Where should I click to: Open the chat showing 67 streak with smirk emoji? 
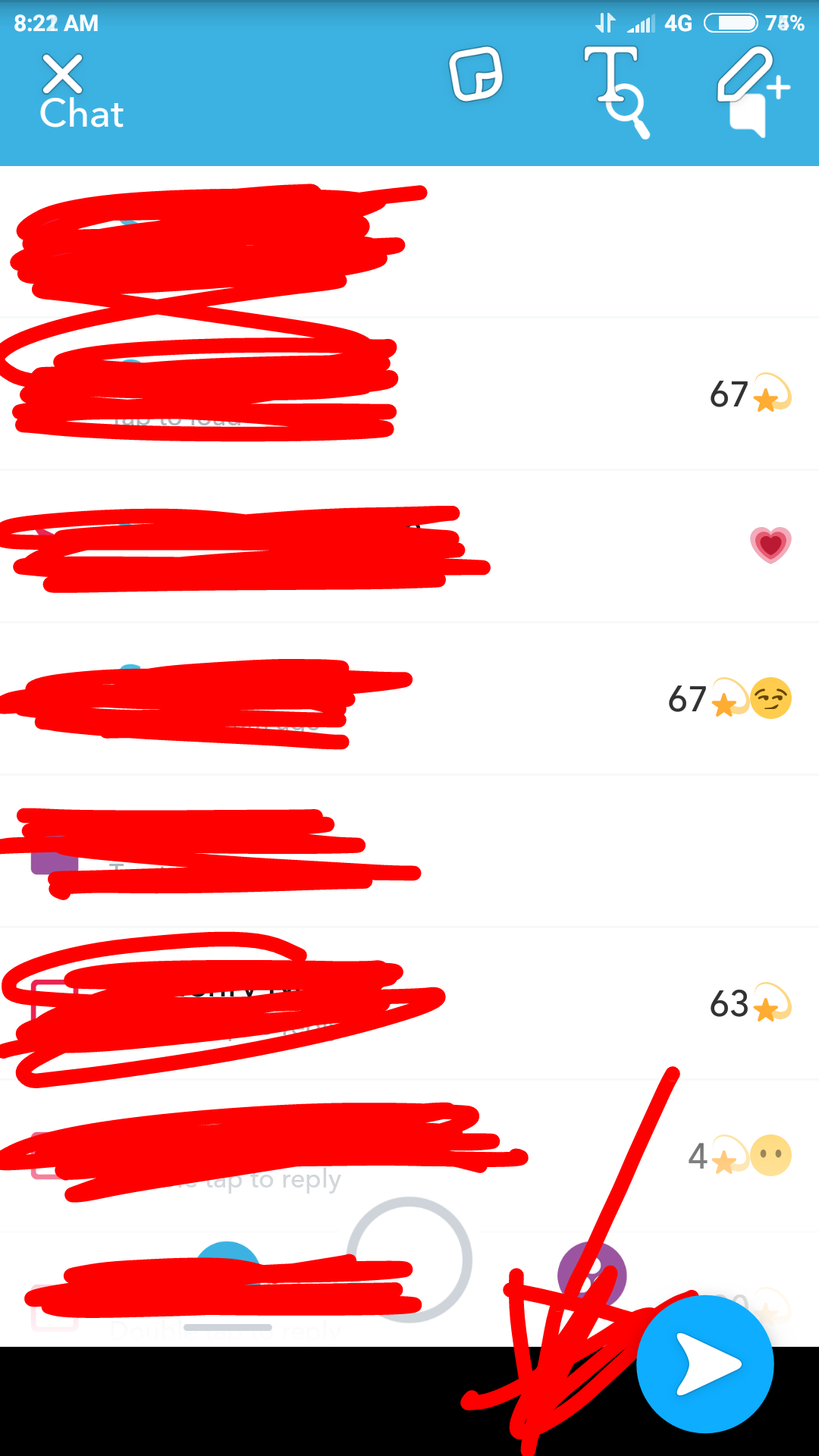click(x=409, y=699)
